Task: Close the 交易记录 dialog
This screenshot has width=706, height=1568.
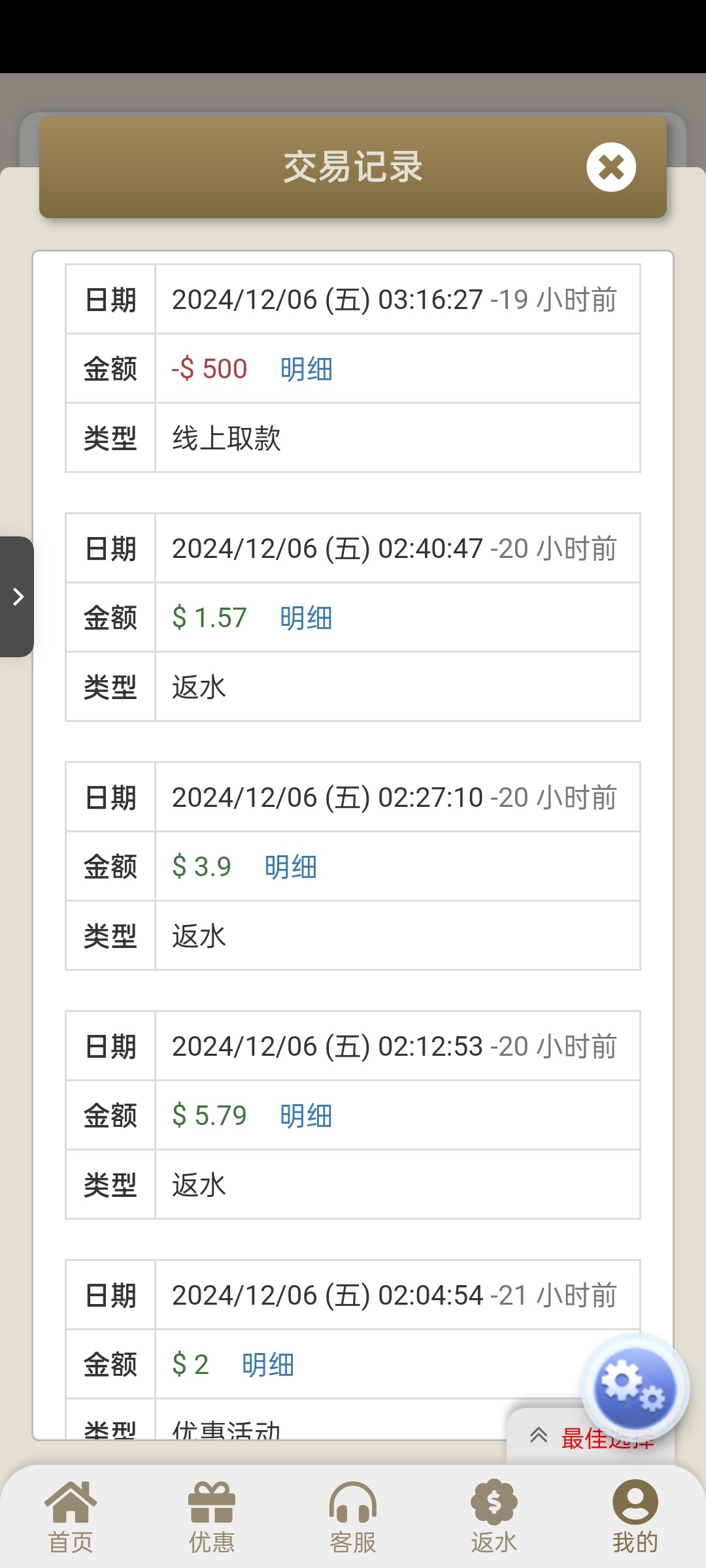Action: [x=611, y=167]
